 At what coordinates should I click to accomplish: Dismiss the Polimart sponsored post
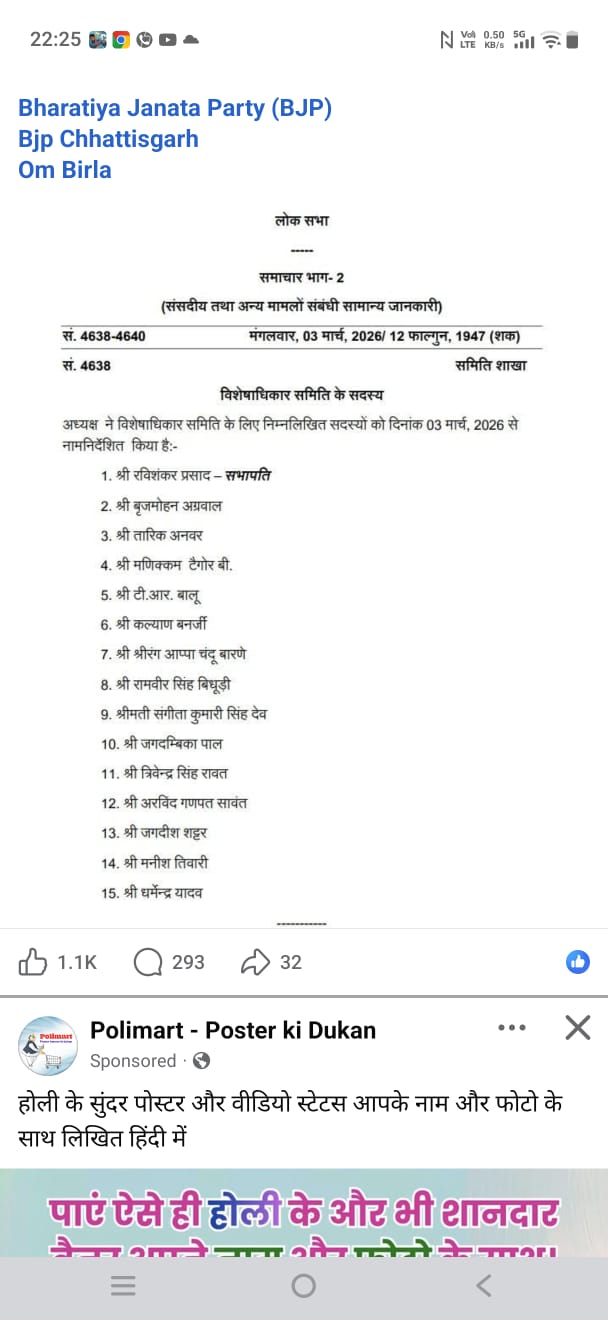click(x=578, y=1028)
